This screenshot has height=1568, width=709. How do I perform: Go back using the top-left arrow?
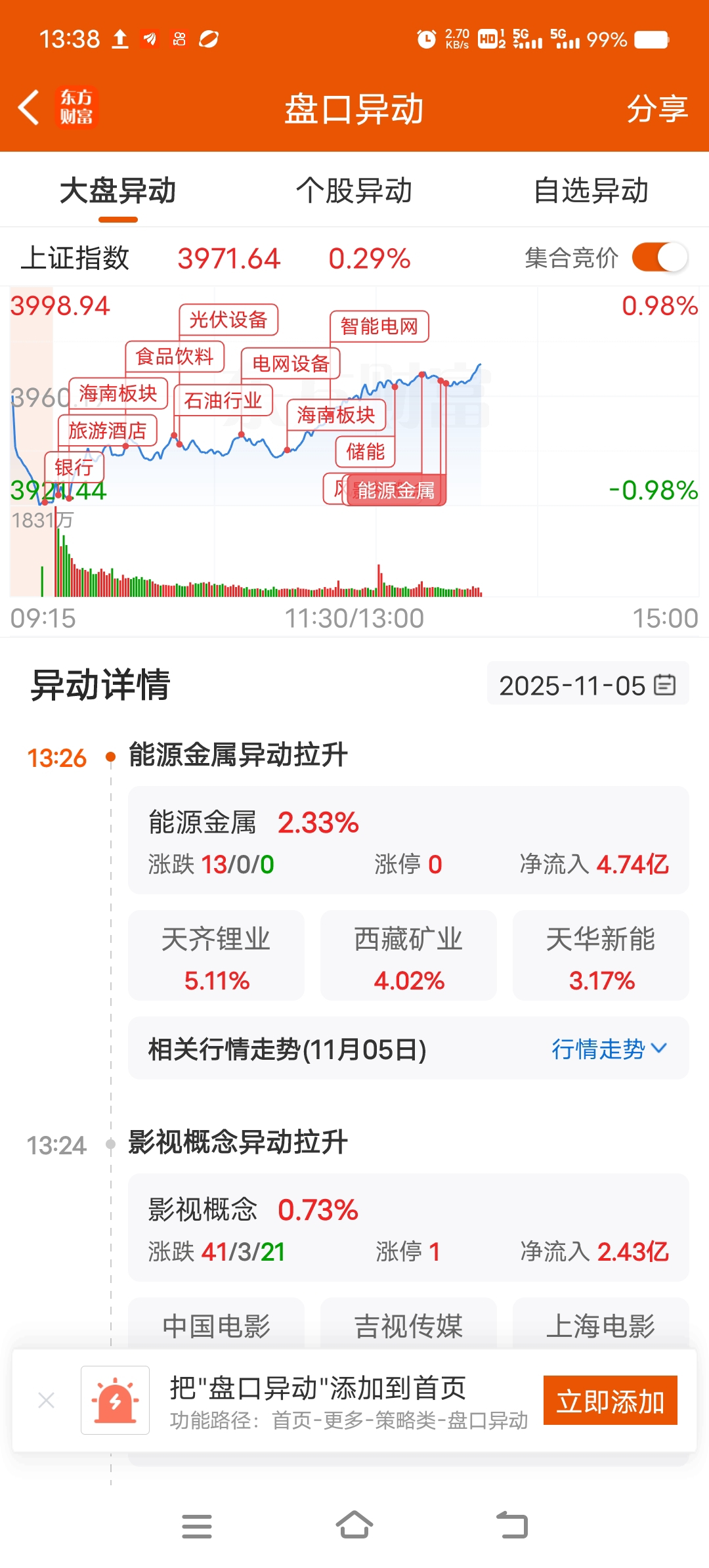click(28, 108)
